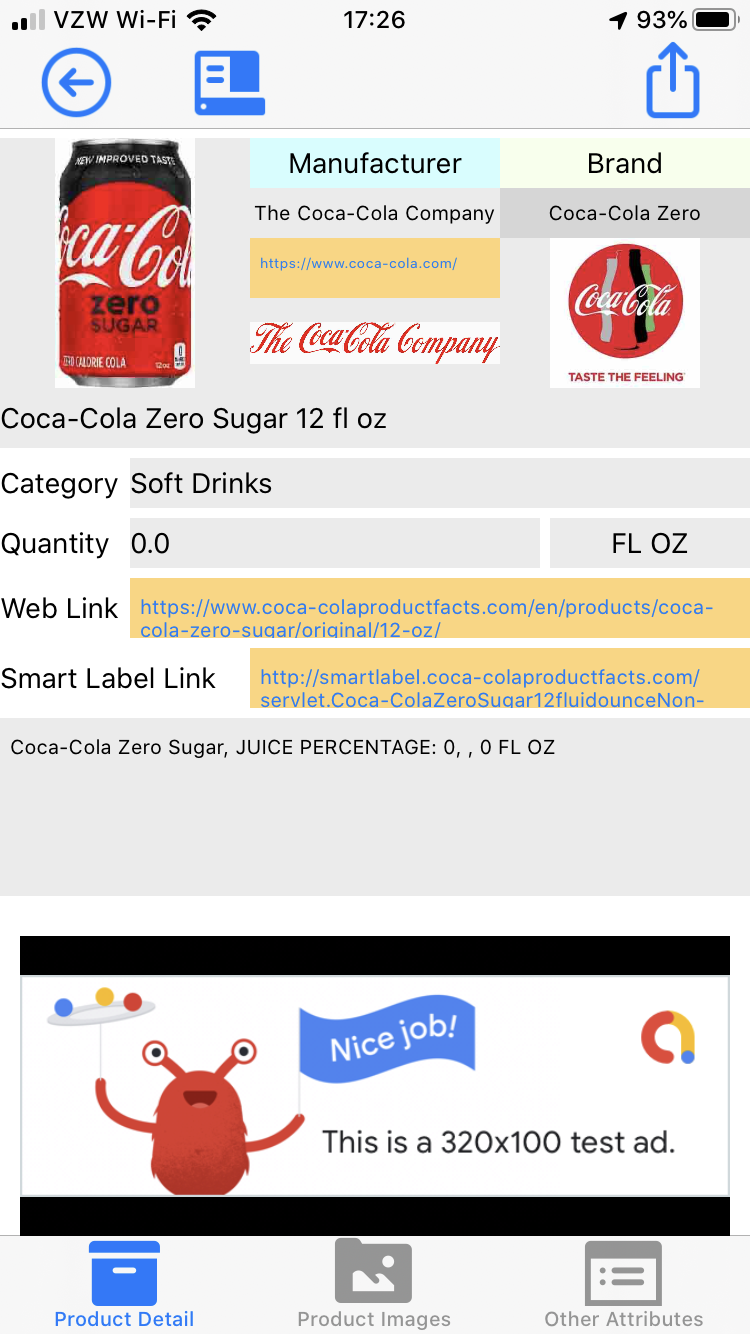Go back using the arrow icon
The width and height of the screenshot is (750, 1334).
point(76,83)
